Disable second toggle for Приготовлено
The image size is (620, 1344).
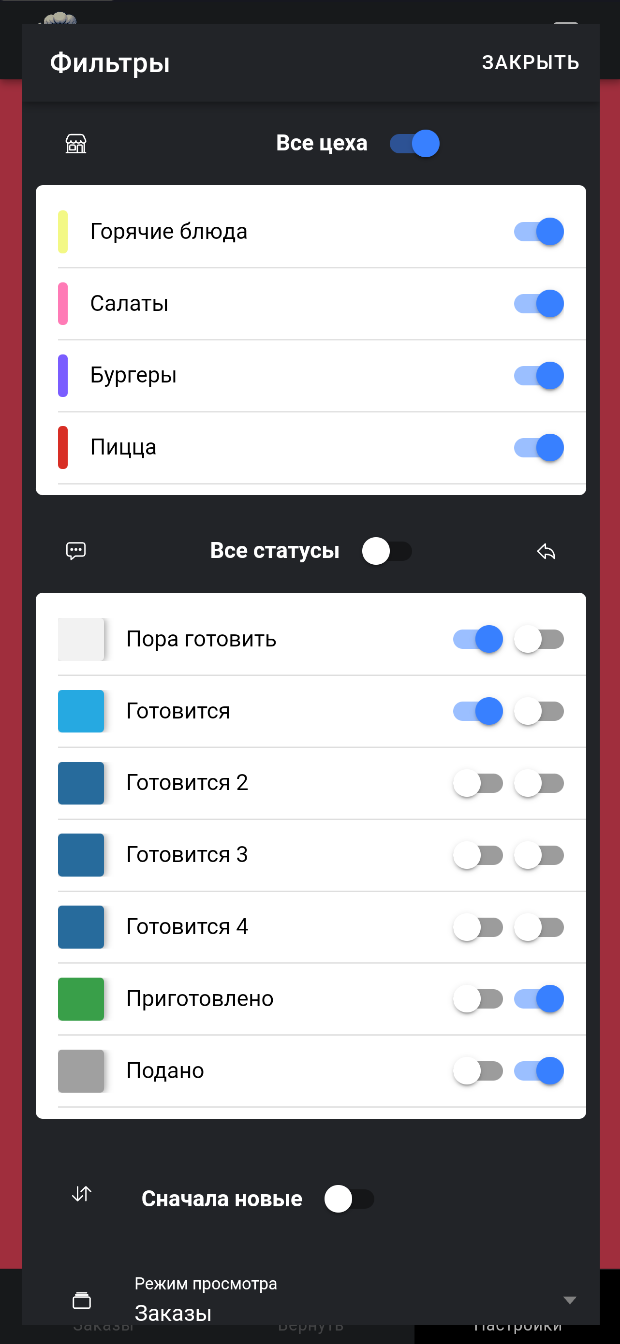(539, 999)
